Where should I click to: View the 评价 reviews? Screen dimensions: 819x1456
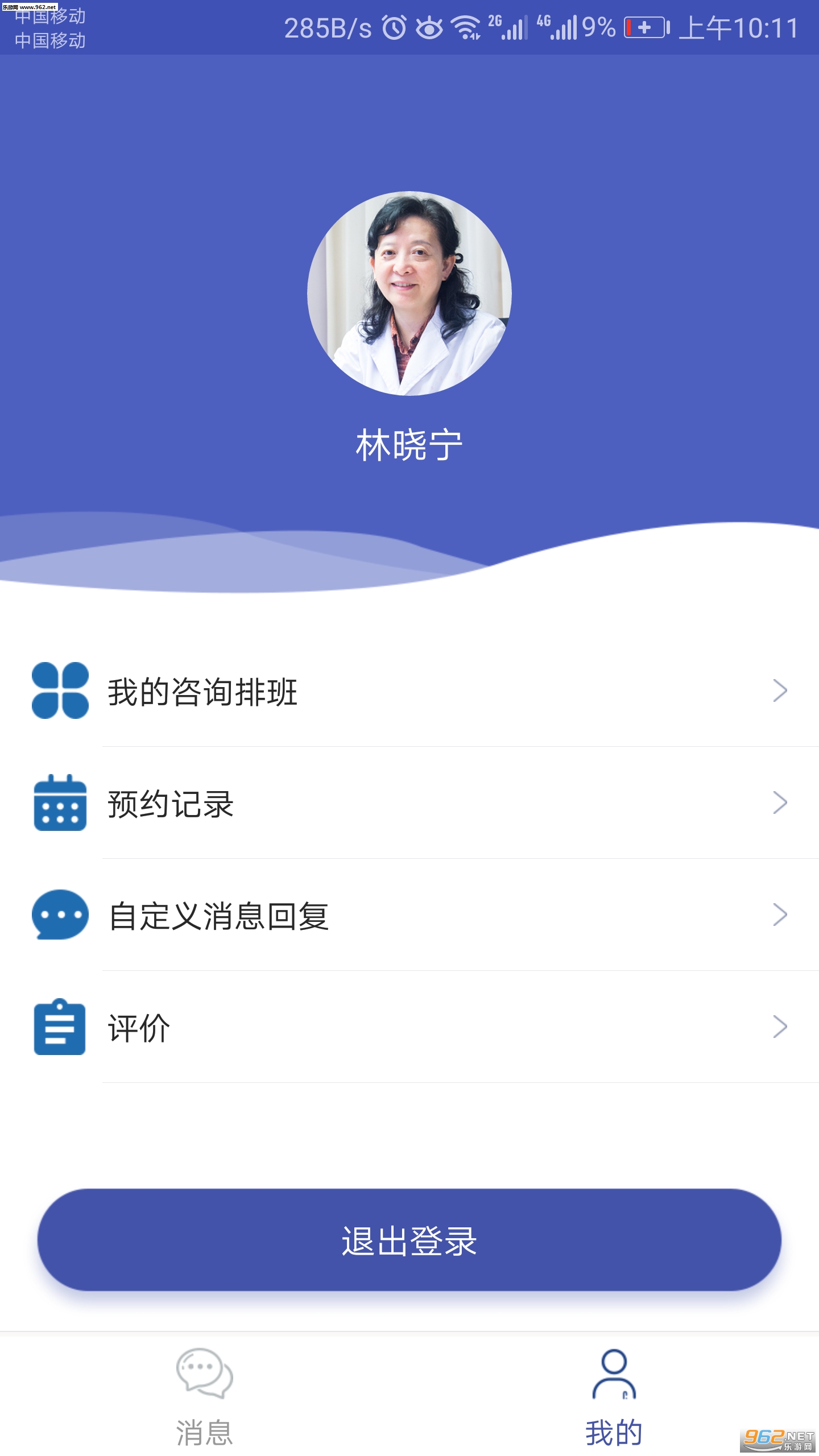click(x=409, y=1027)
